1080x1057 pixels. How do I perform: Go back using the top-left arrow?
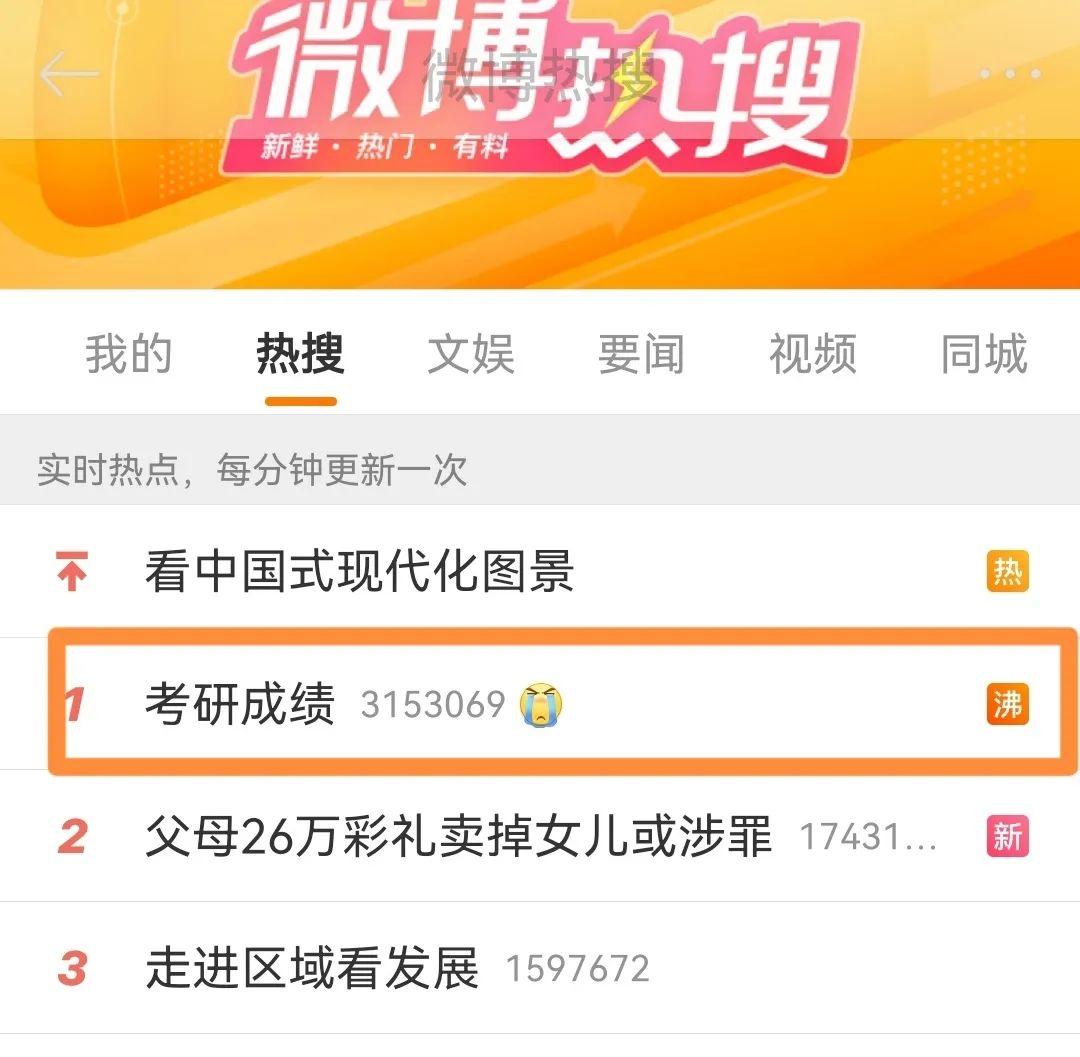68,74
